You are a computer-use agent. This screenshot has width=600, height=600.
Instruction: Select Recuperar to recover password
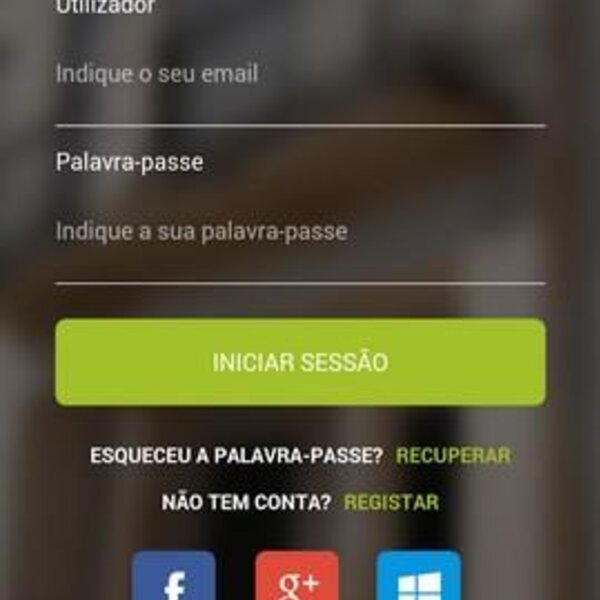click(x=453, y=456)
